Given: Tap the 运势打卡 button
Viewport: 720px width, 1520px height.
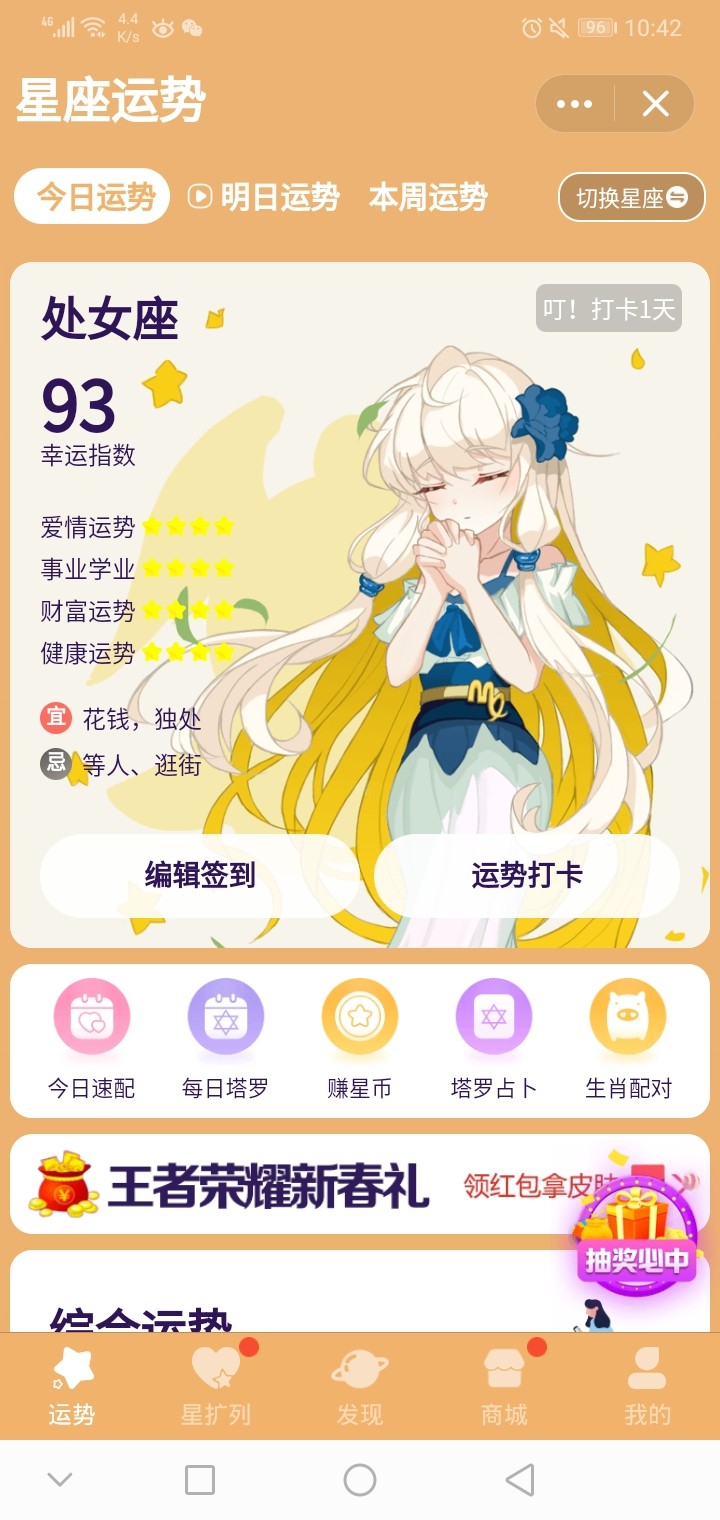Looking at the screenshot, I should click(x=527, y=876).
